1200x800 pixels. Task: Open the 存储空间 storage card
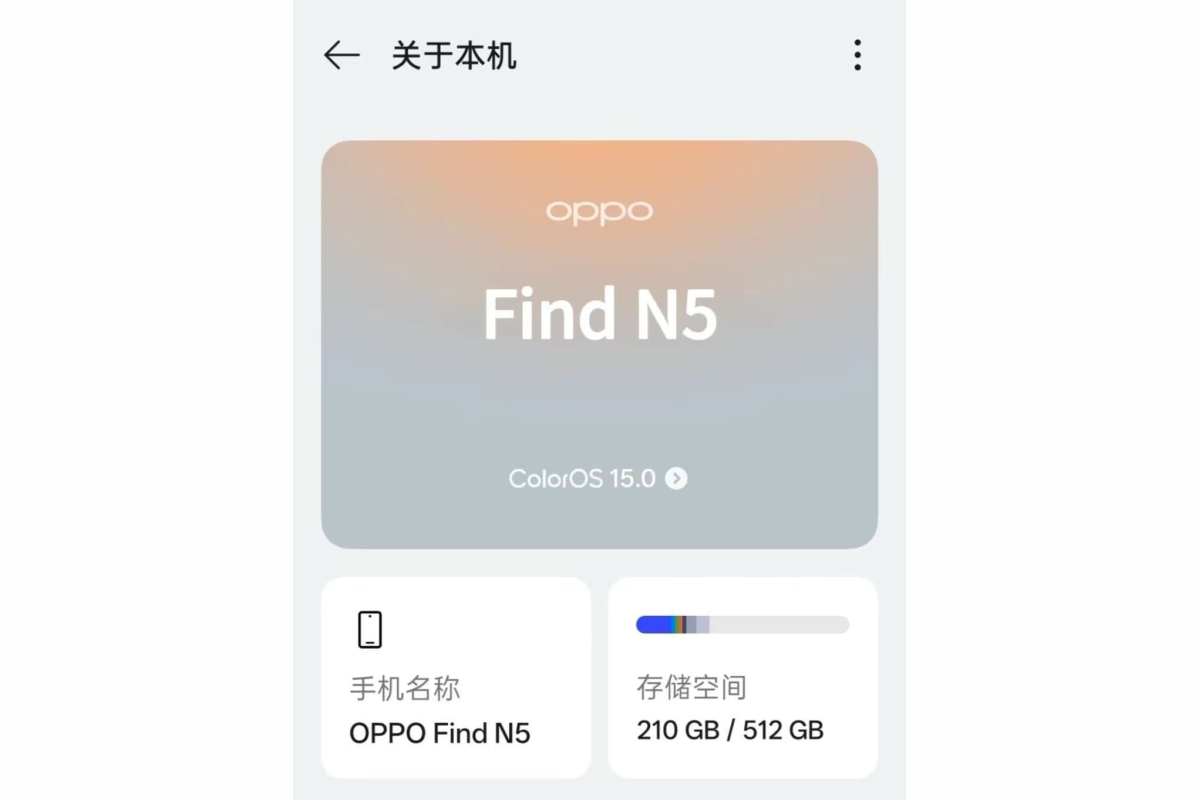coord(742,678)
